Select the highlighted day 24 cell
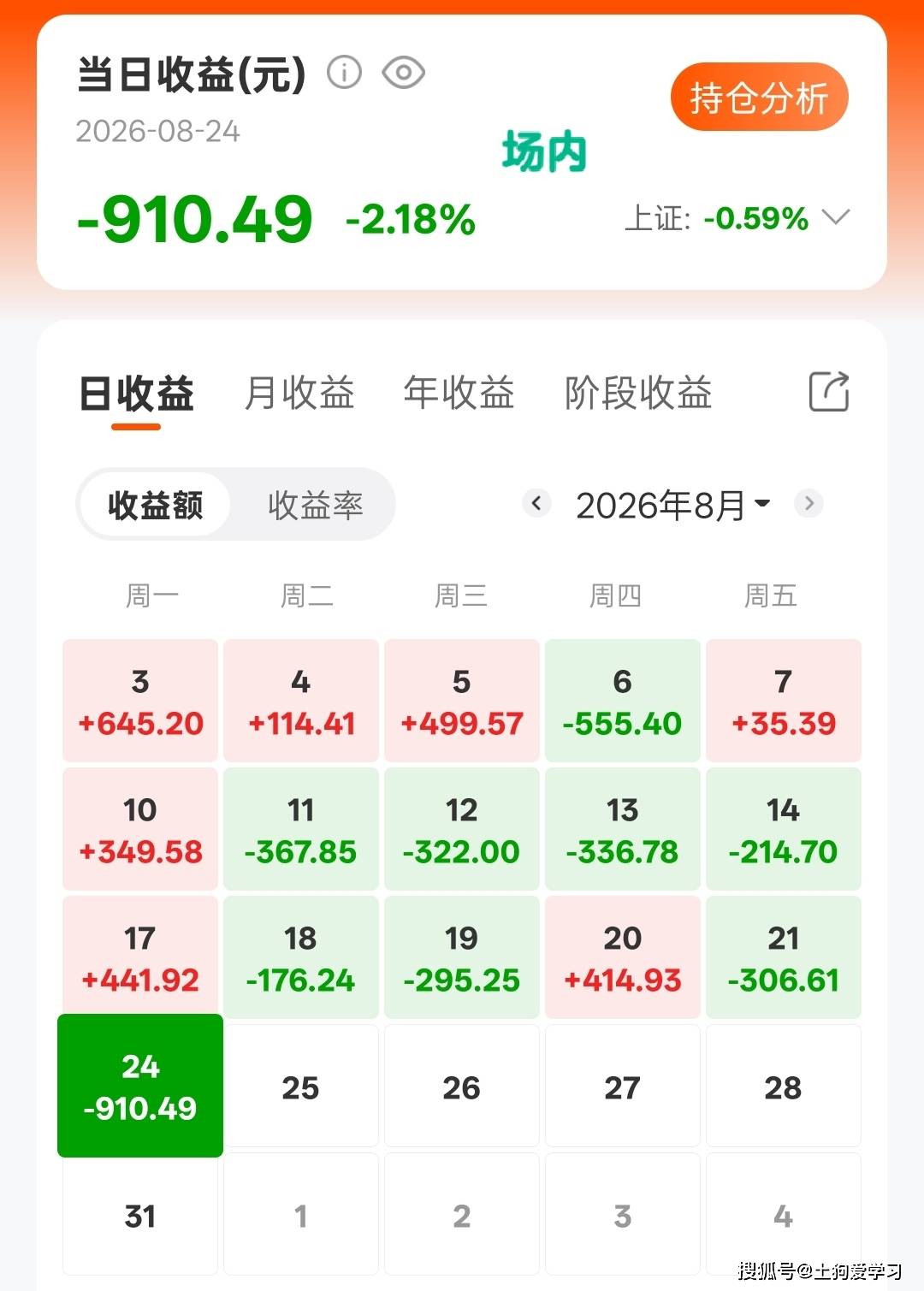The image size is (924, 1291). [140, 1086]
